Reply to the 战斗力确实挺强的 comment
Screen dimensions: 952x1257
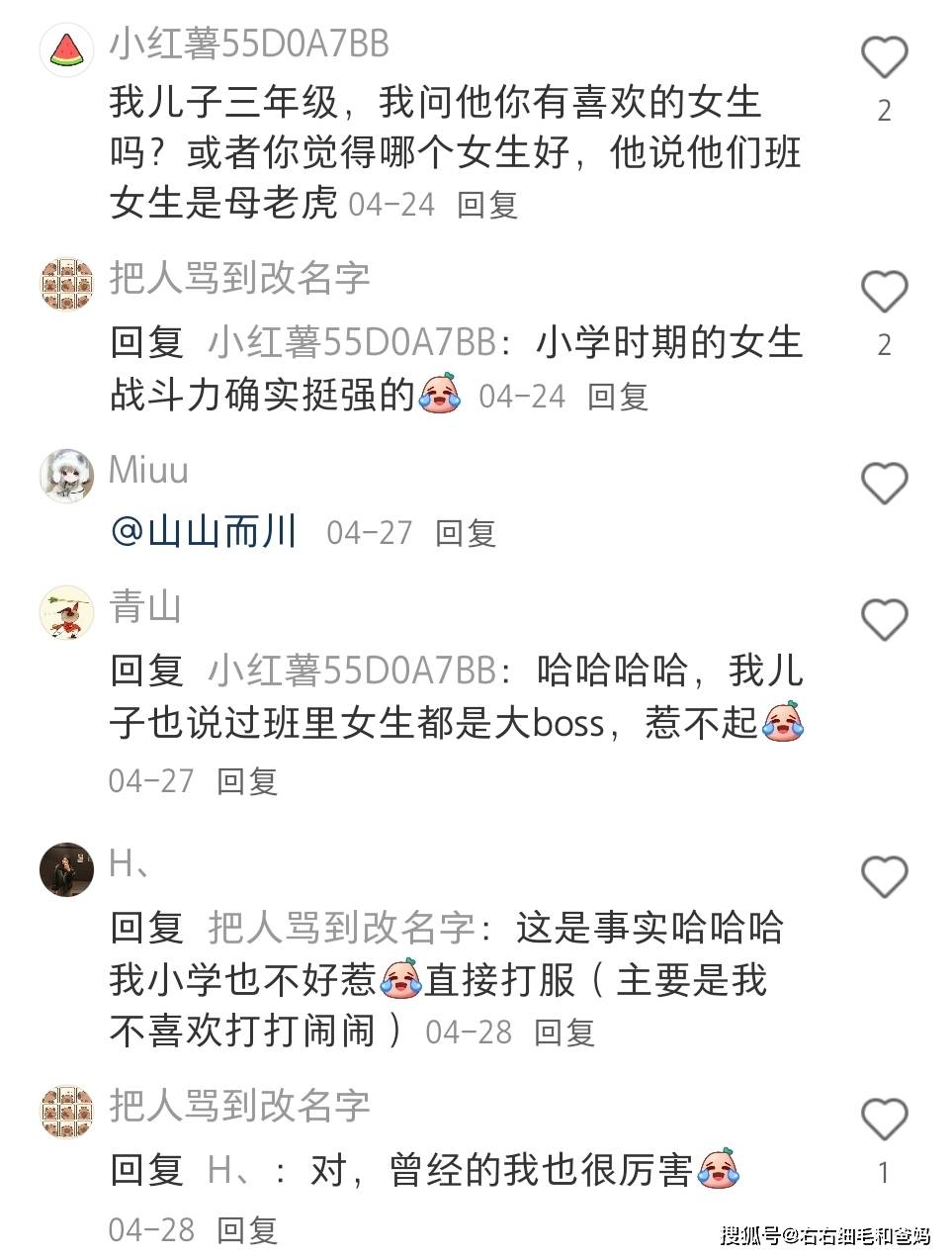click(x=618, y=397)
